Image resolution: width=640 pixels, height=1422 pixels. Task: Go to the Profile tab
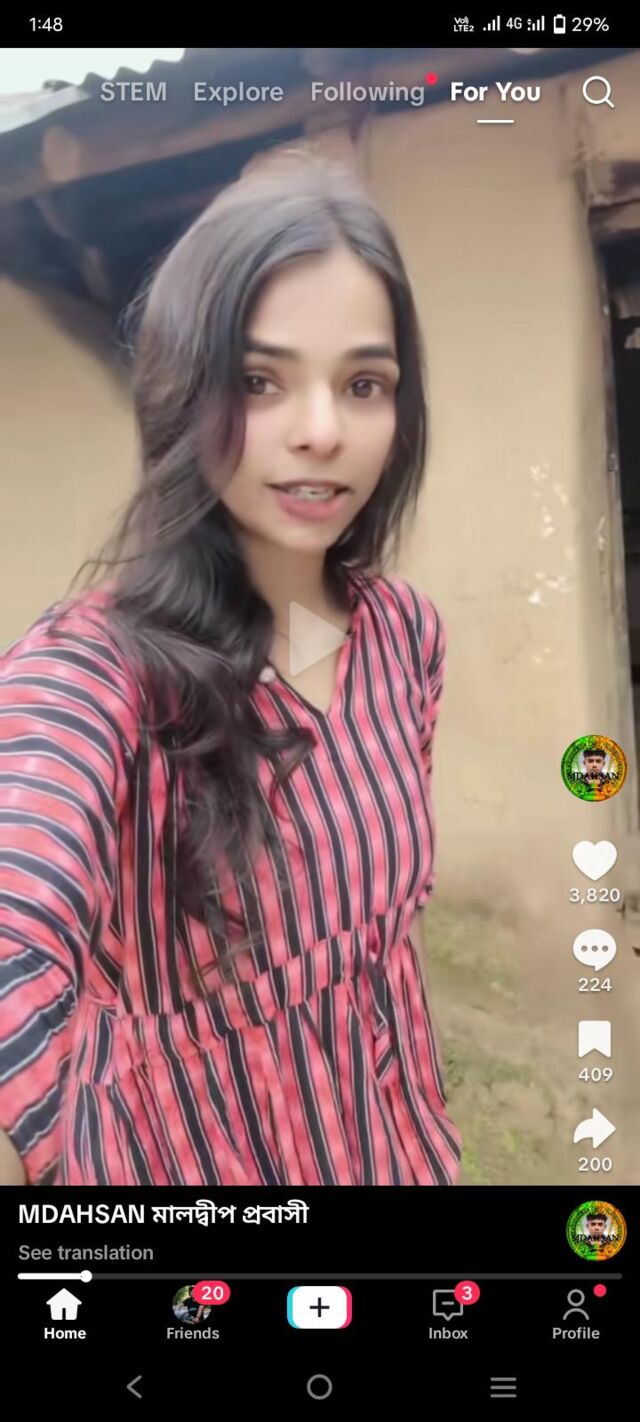pos(576,1314)
